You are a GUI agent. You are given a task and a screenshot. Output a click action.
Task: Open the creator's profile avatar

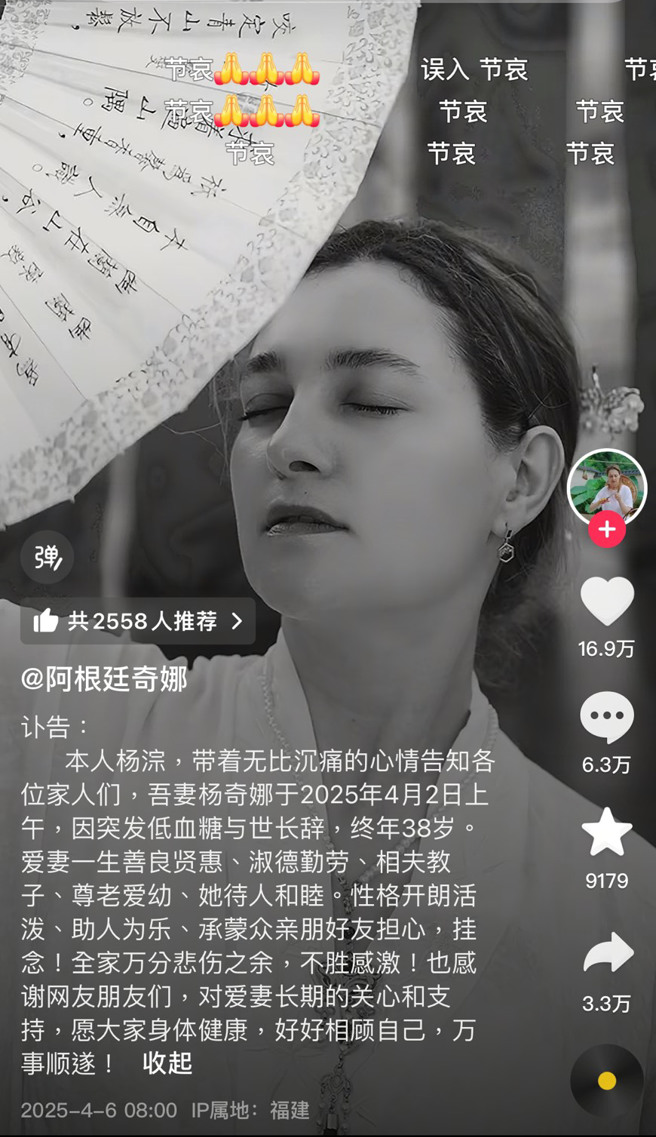607,486
